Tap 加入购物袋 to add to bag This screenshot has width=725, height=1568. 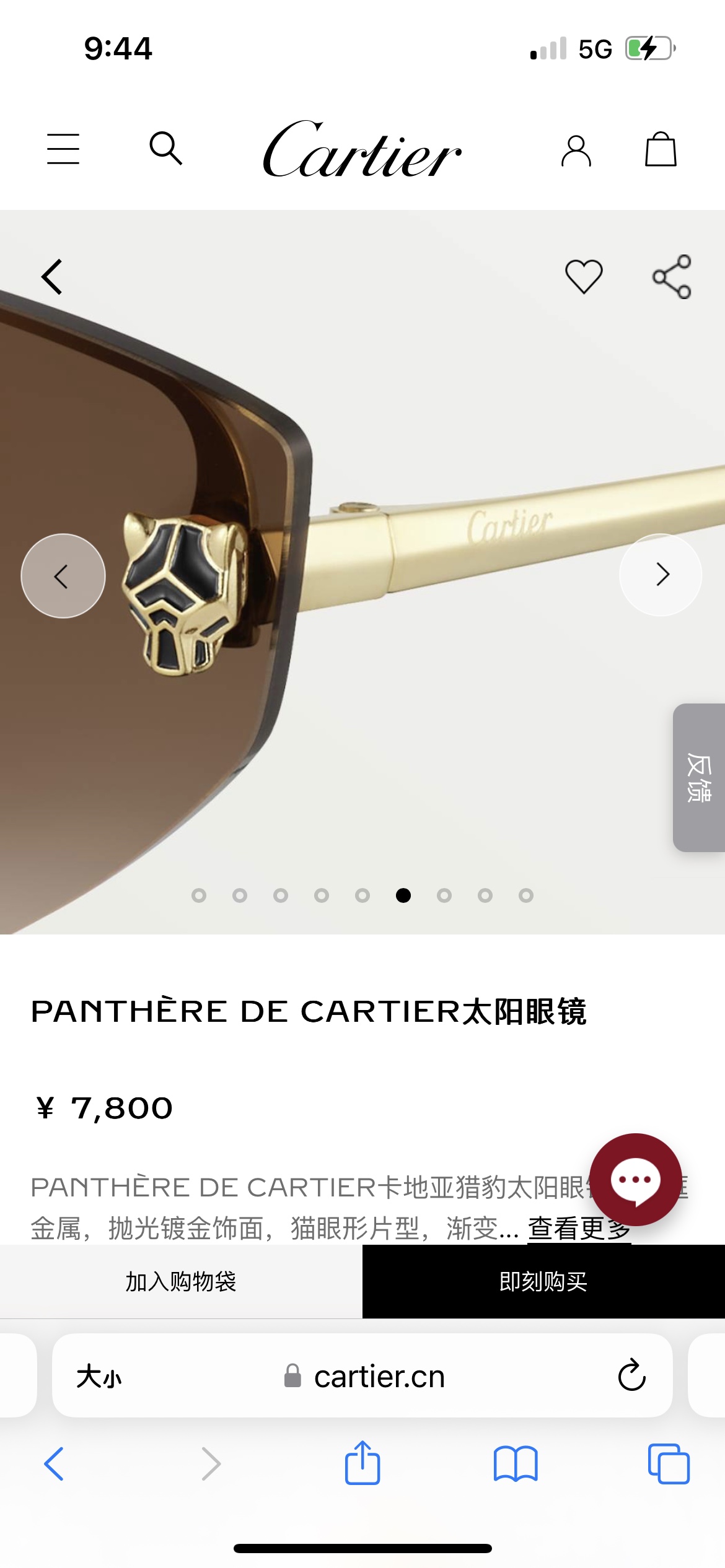pyautogui.click(x=181, y=1281)
